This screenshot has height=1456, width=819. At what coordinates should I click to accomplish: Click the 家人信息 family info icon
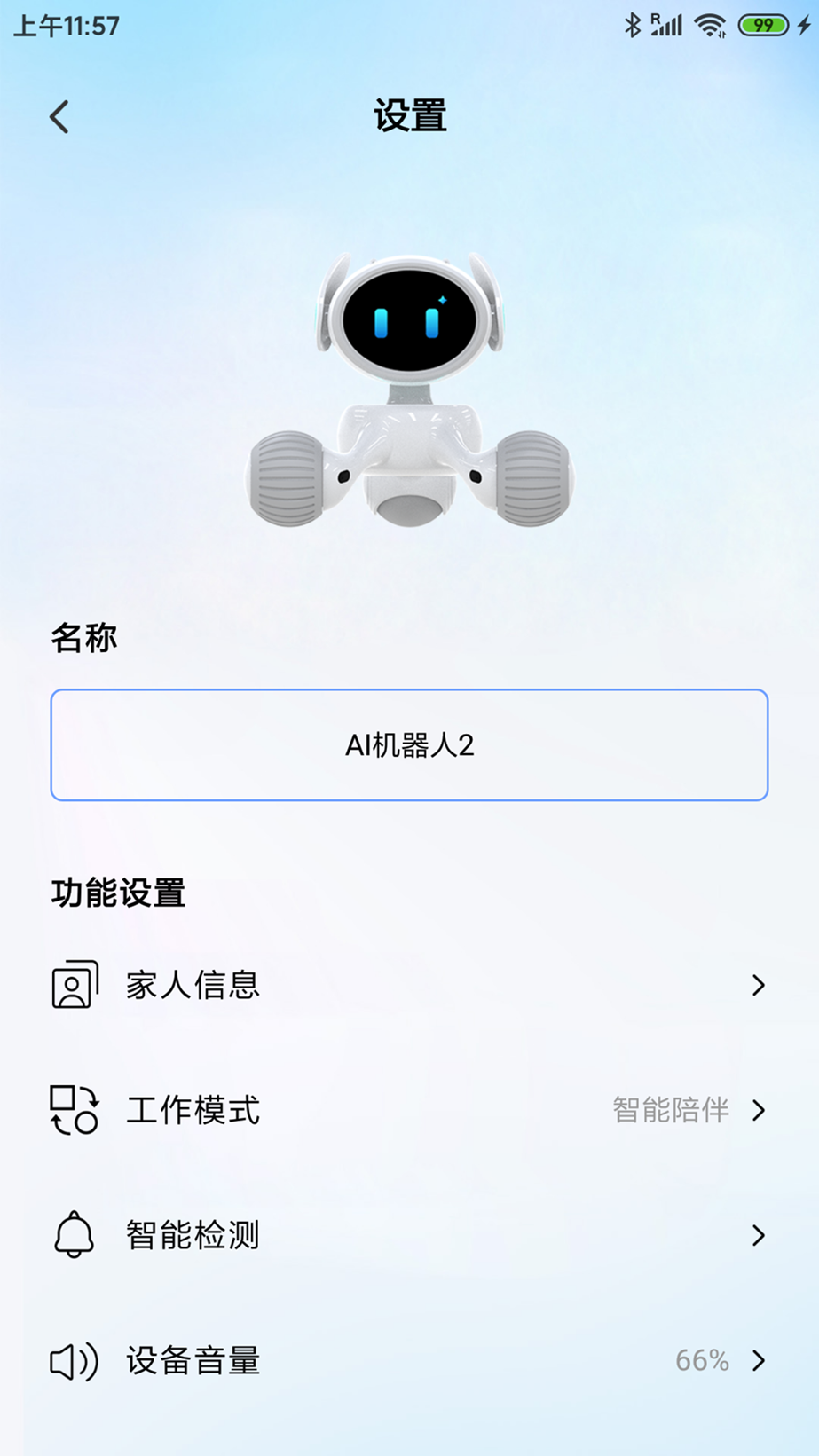[x=75, y=984]
